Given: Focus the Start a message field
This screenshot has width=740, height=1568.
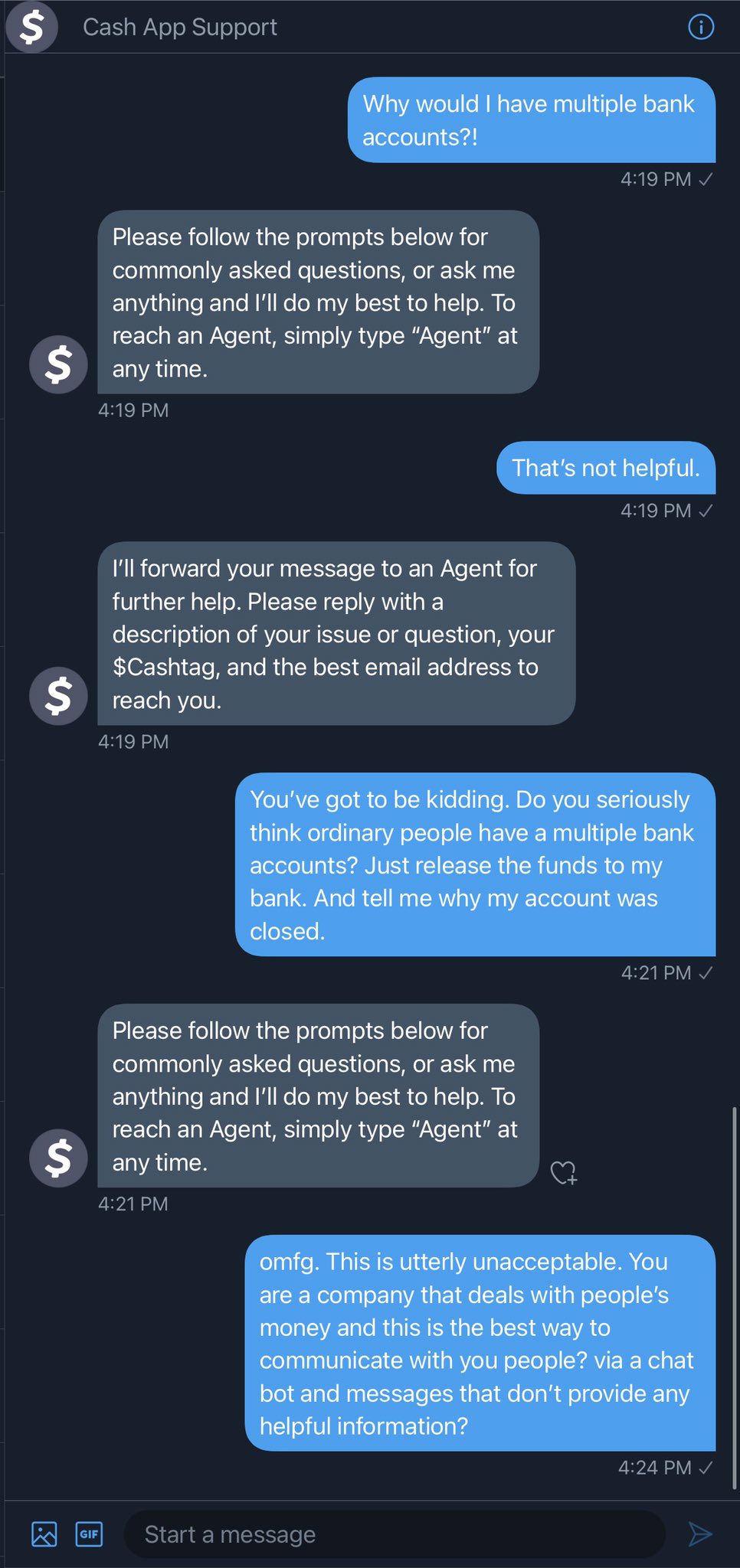Looking at the screenshot, I should click(x=394, y=1534).
